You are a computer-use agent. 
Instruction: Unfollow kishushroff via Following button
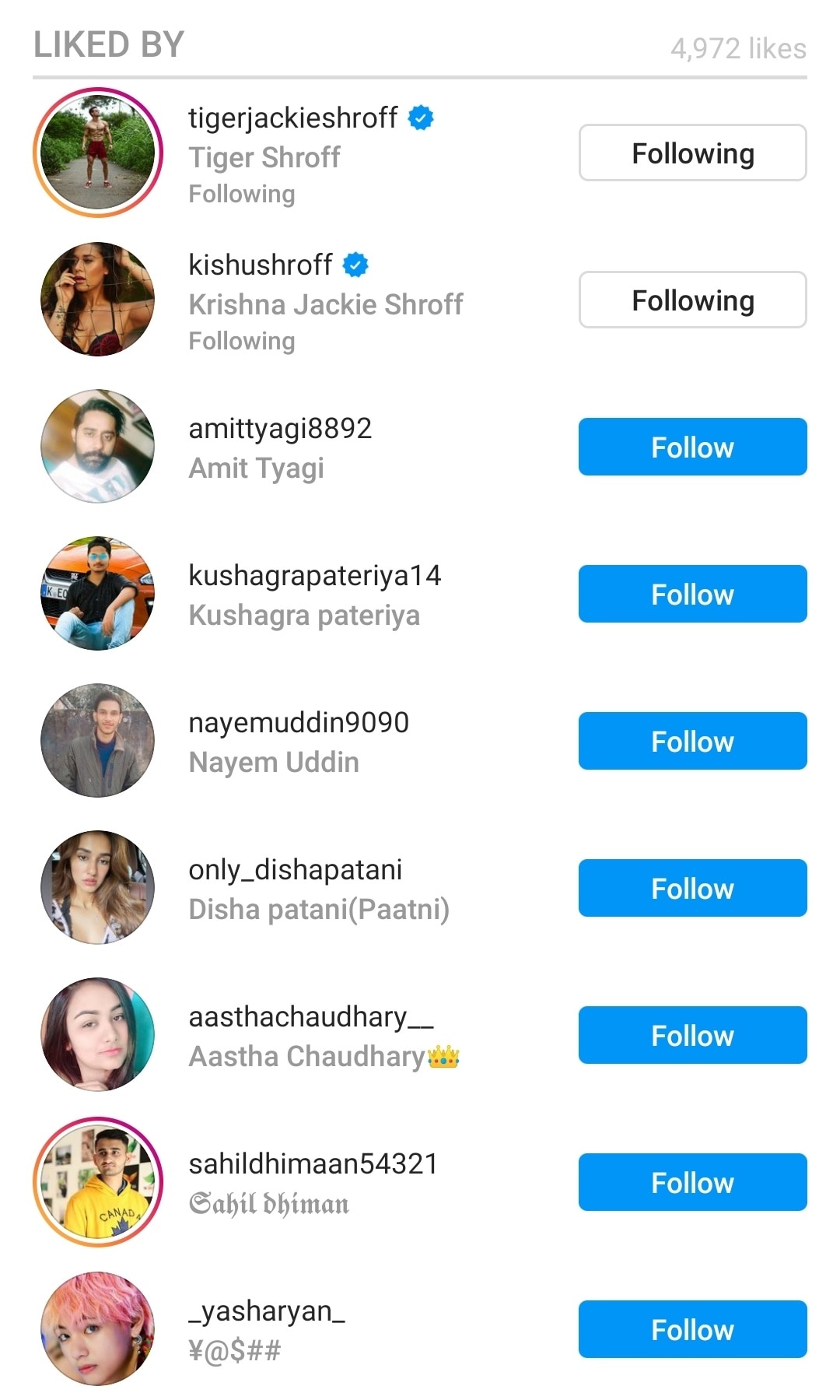692,300
